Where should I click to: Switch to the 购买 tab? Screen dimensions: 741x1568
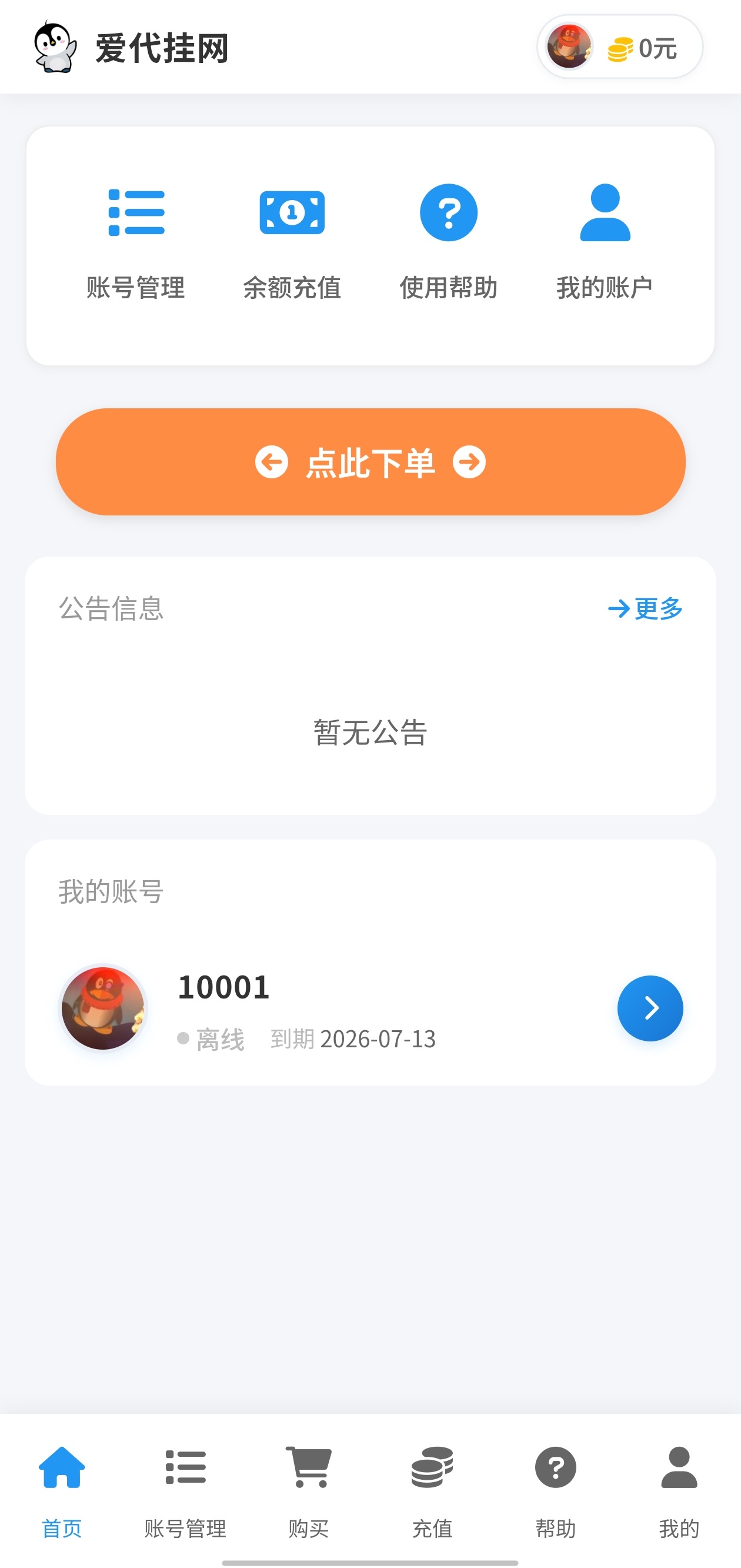308,1492
